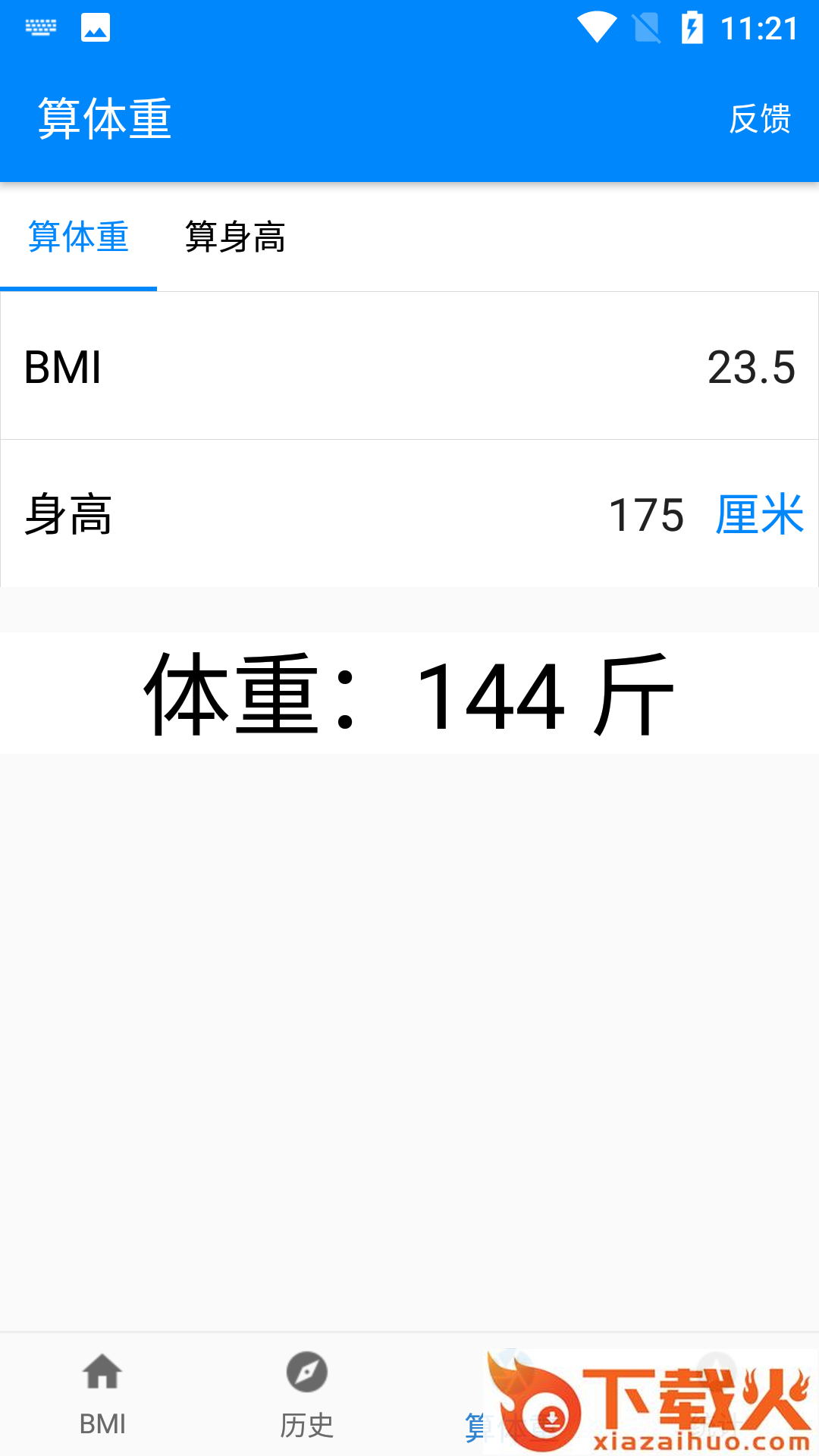
Task: Edit the BMI value 23.5
Action: 752,369
